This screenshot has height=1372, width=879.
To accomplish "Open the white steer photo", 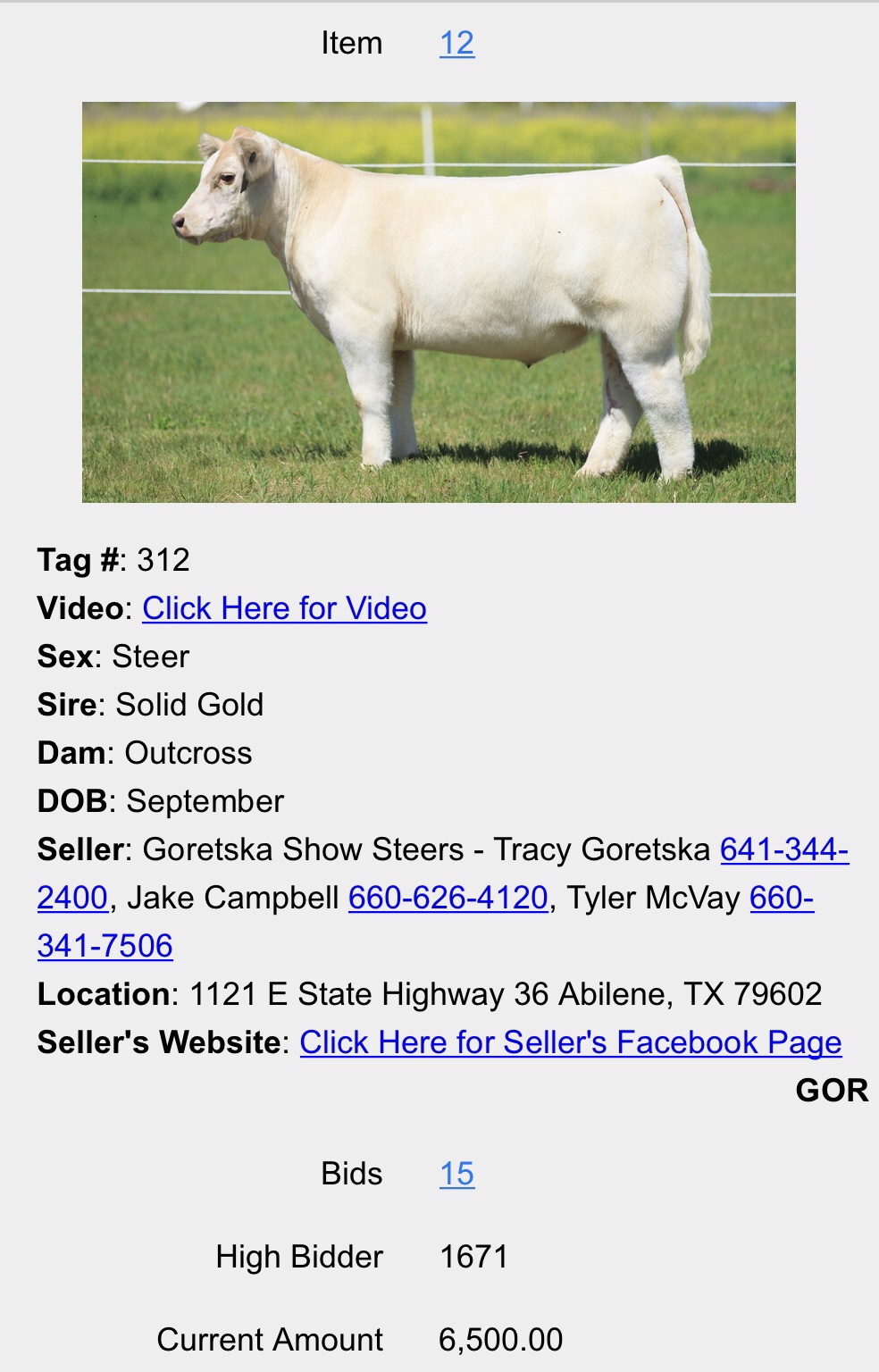I will click(439, 302).
